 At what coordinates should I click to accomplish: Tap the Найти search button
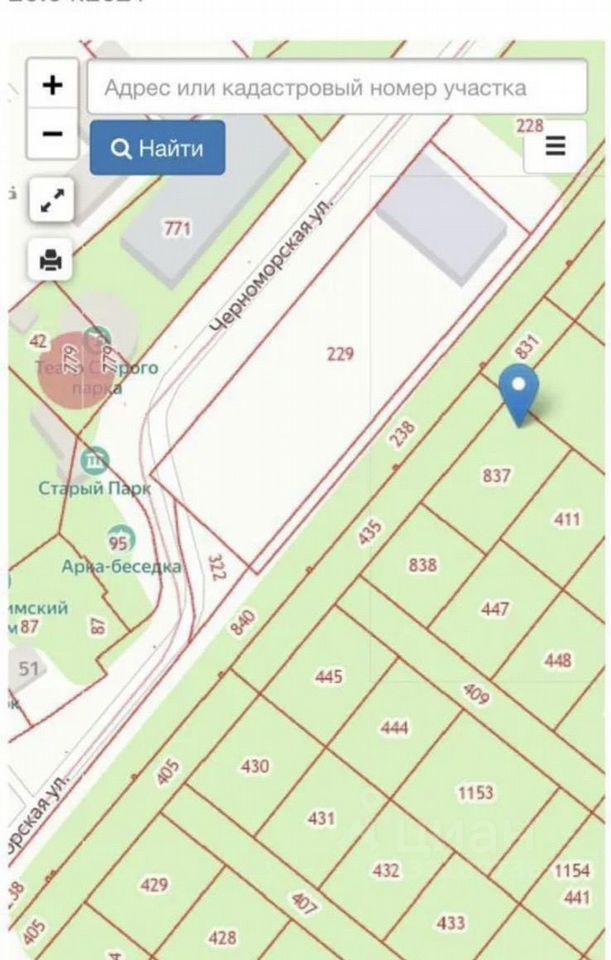[157, 148]
